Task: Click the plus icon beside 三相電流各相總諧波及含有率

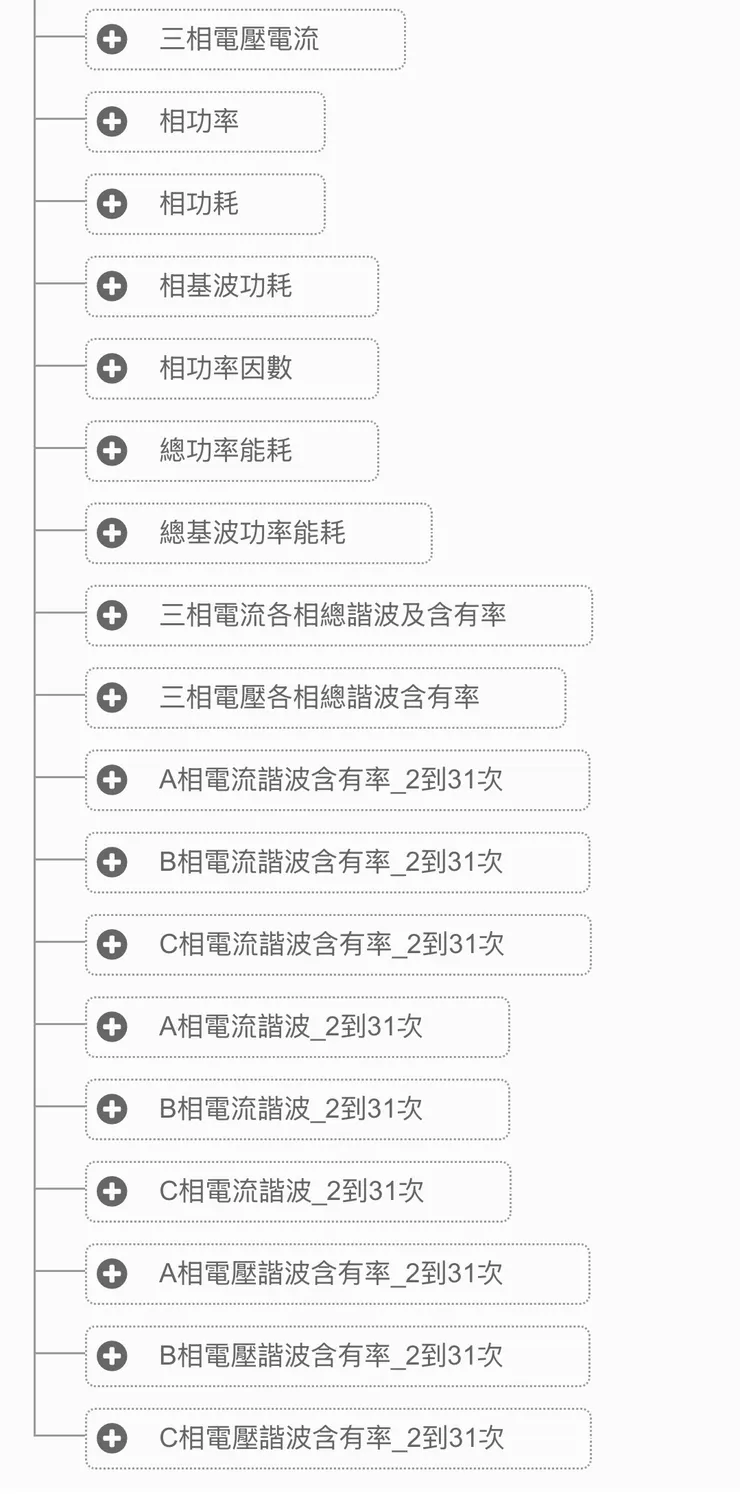Action: tap(111, 616)
